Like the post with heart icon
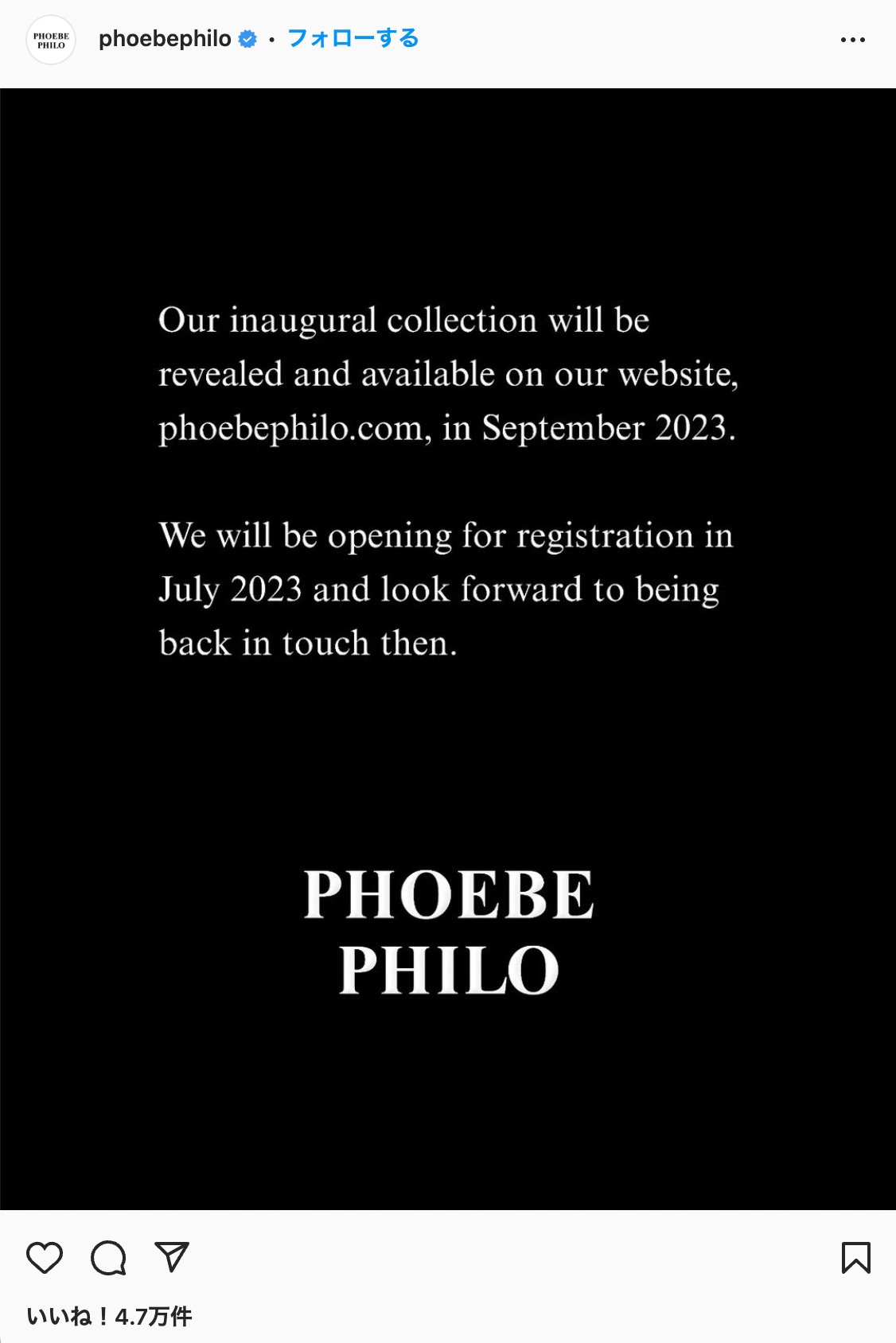 [45, 1258]
